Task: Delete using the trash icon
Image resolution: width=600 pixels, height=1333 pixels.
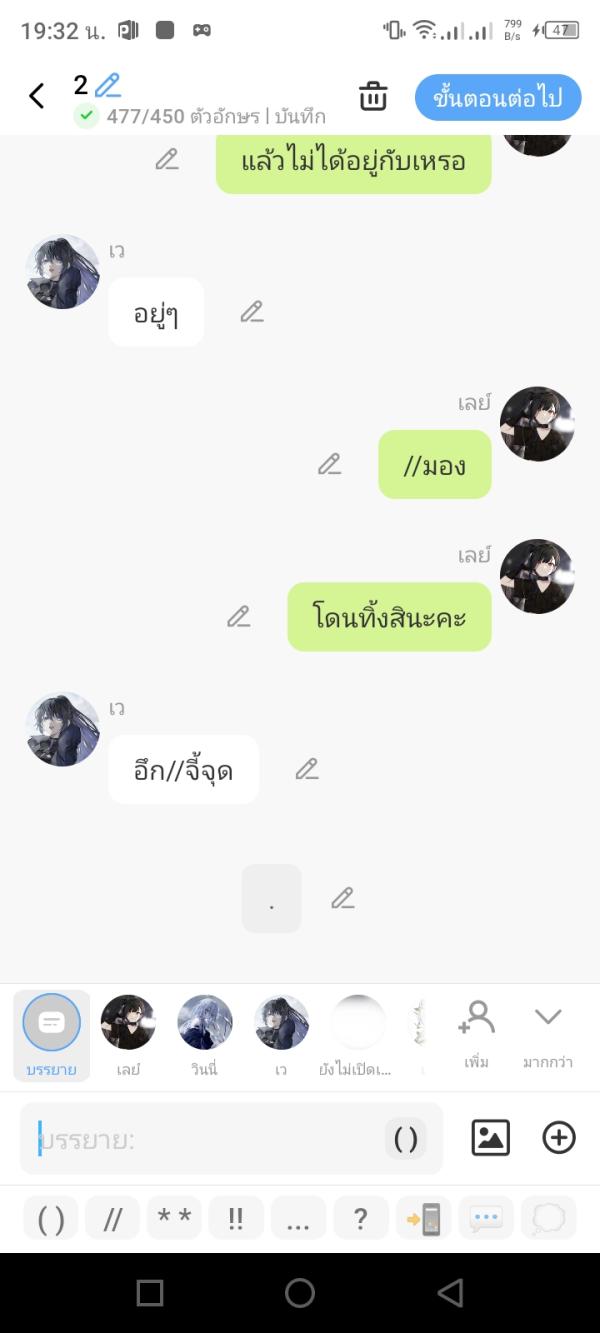Action: click(x=373, y=97)
